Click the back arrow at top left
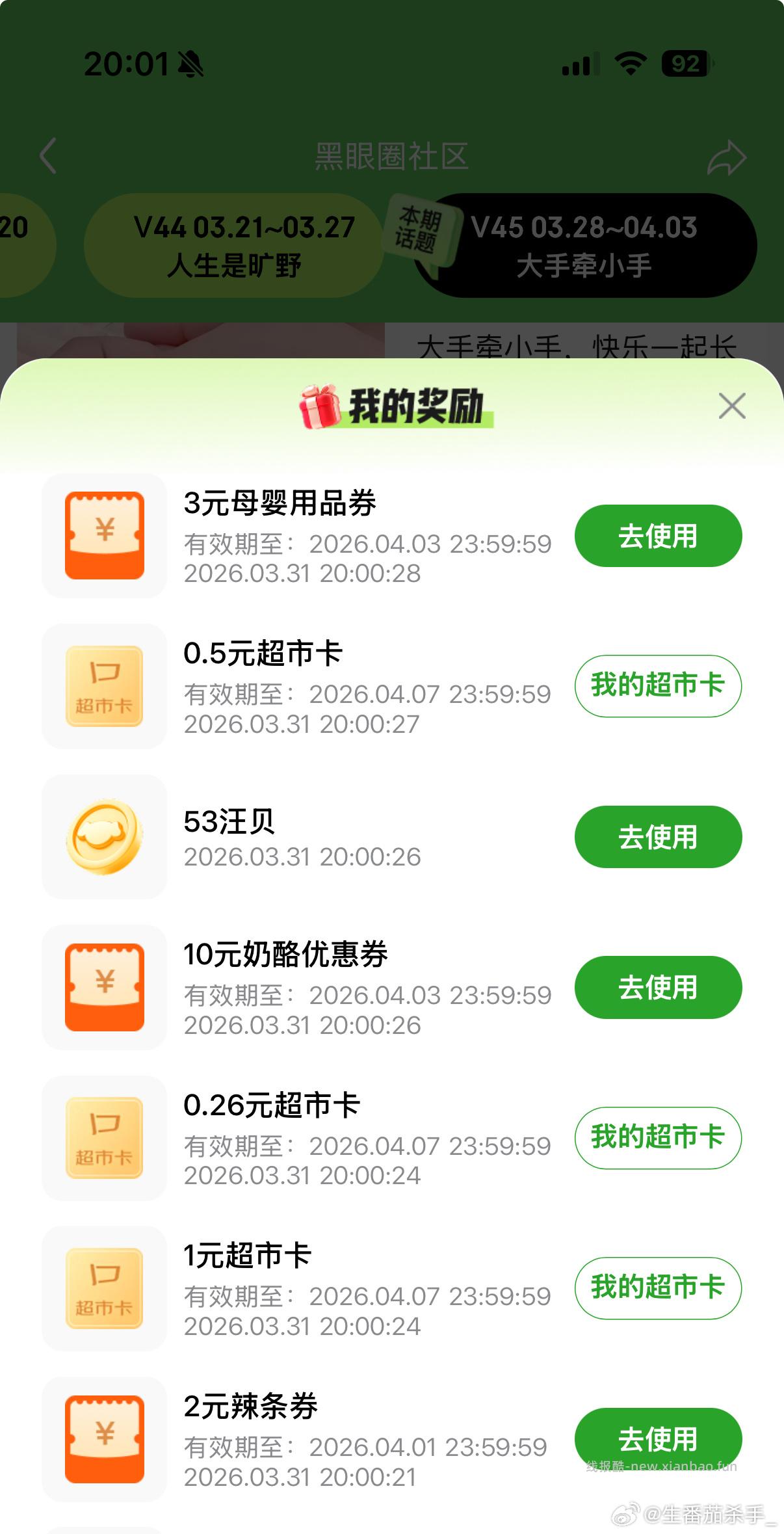 47,156
